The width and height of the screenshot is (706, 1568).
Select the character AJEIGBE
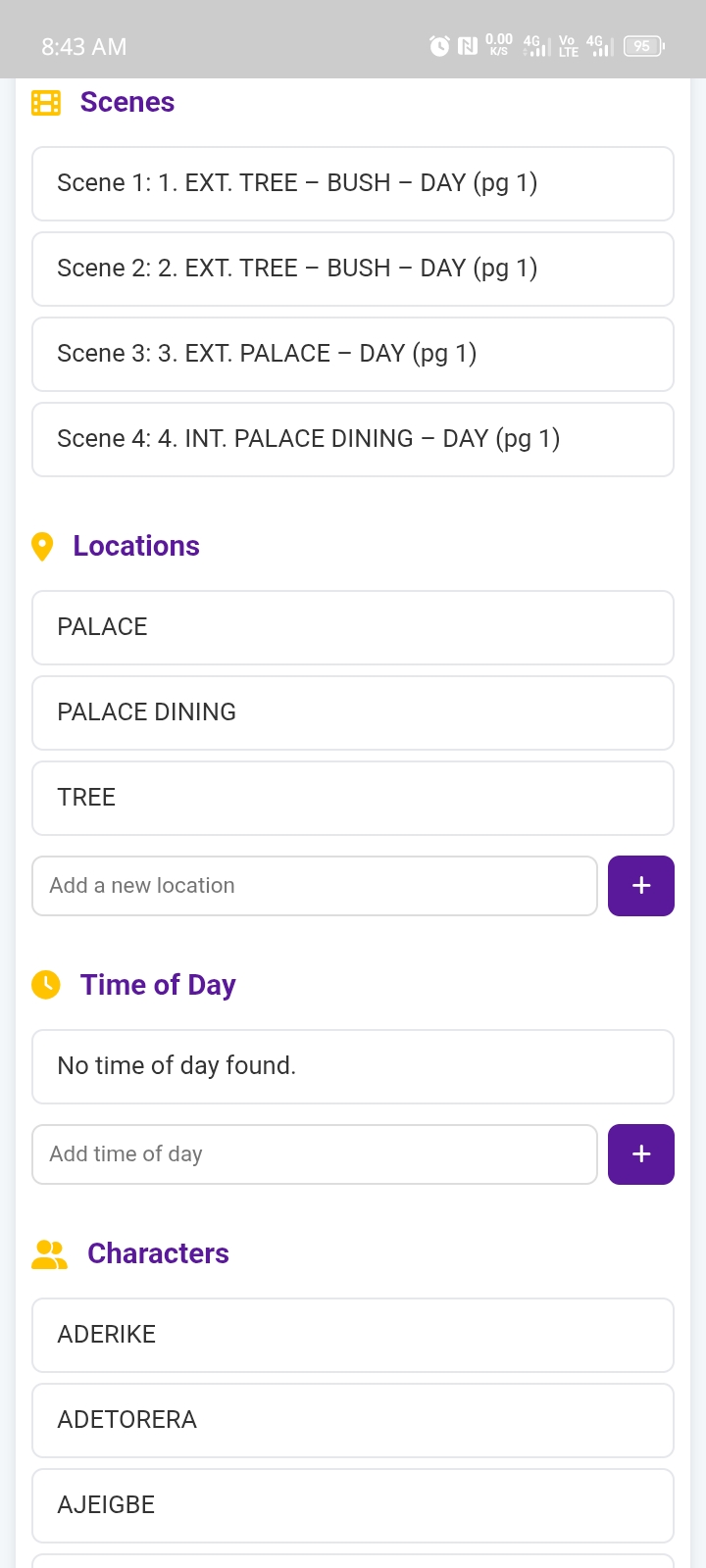coord(353,1505)
